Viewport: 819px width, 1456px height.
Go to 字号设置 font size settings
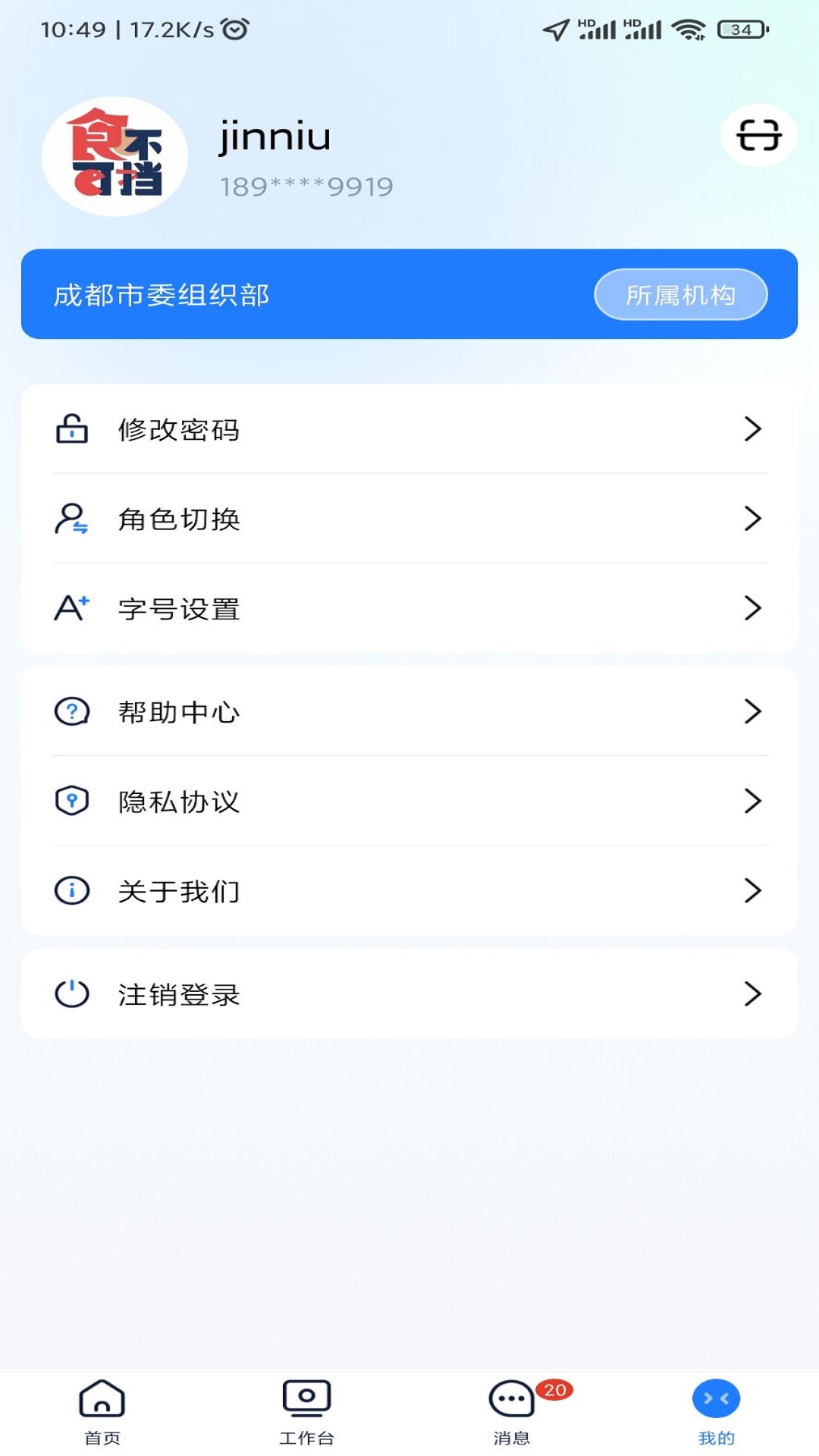(409, 608)
